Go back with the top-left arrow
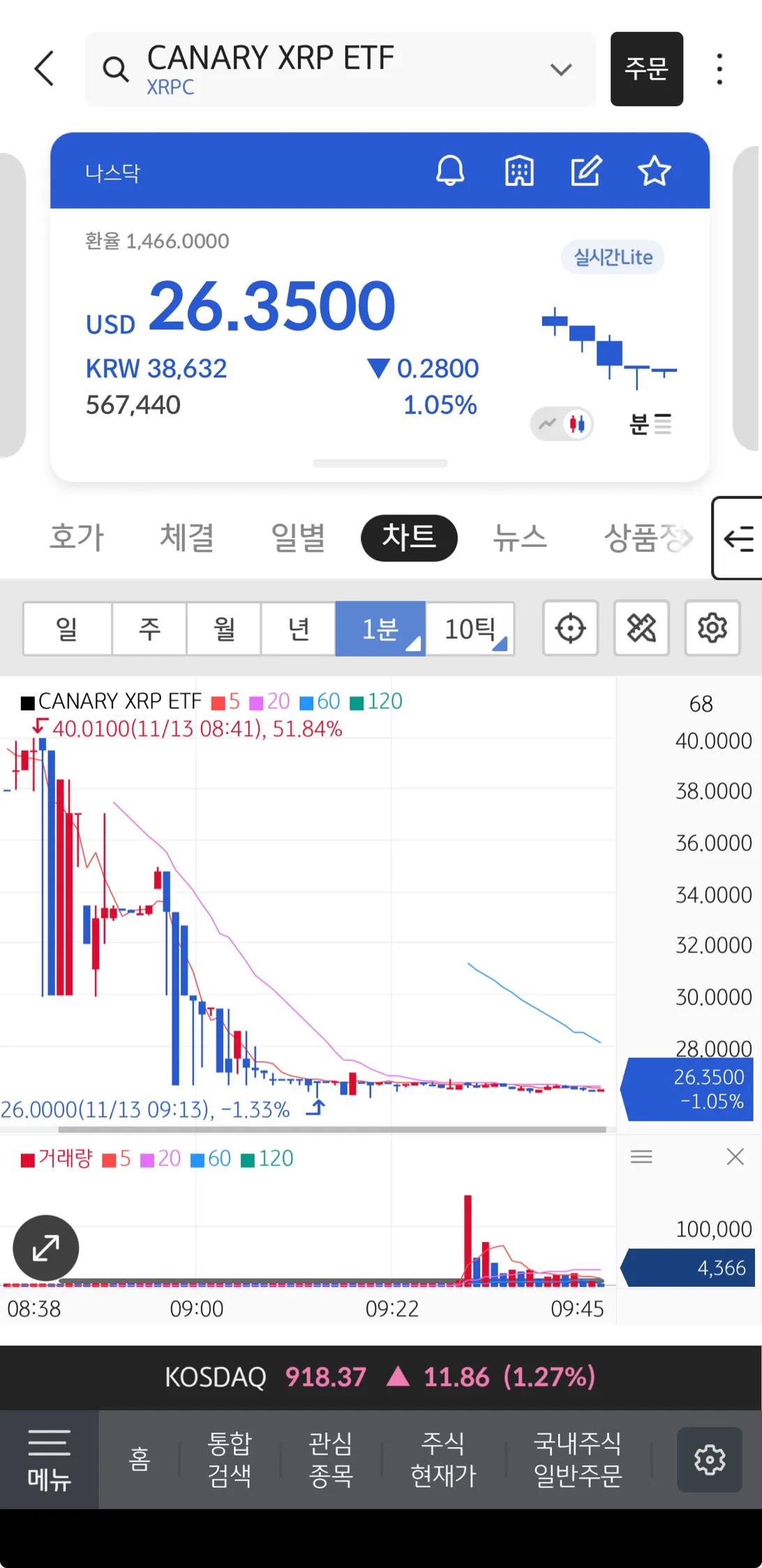This screenshot has height=1568, width=762. 44,68
